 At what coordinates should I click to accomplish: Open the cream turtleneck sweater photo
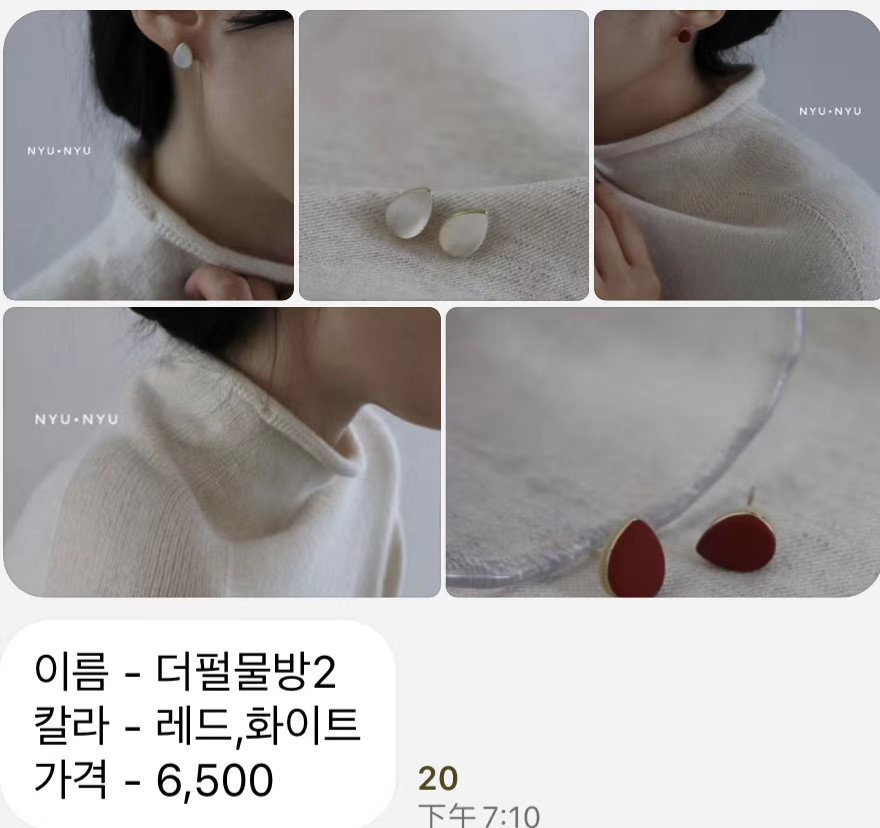click(221, 452)
